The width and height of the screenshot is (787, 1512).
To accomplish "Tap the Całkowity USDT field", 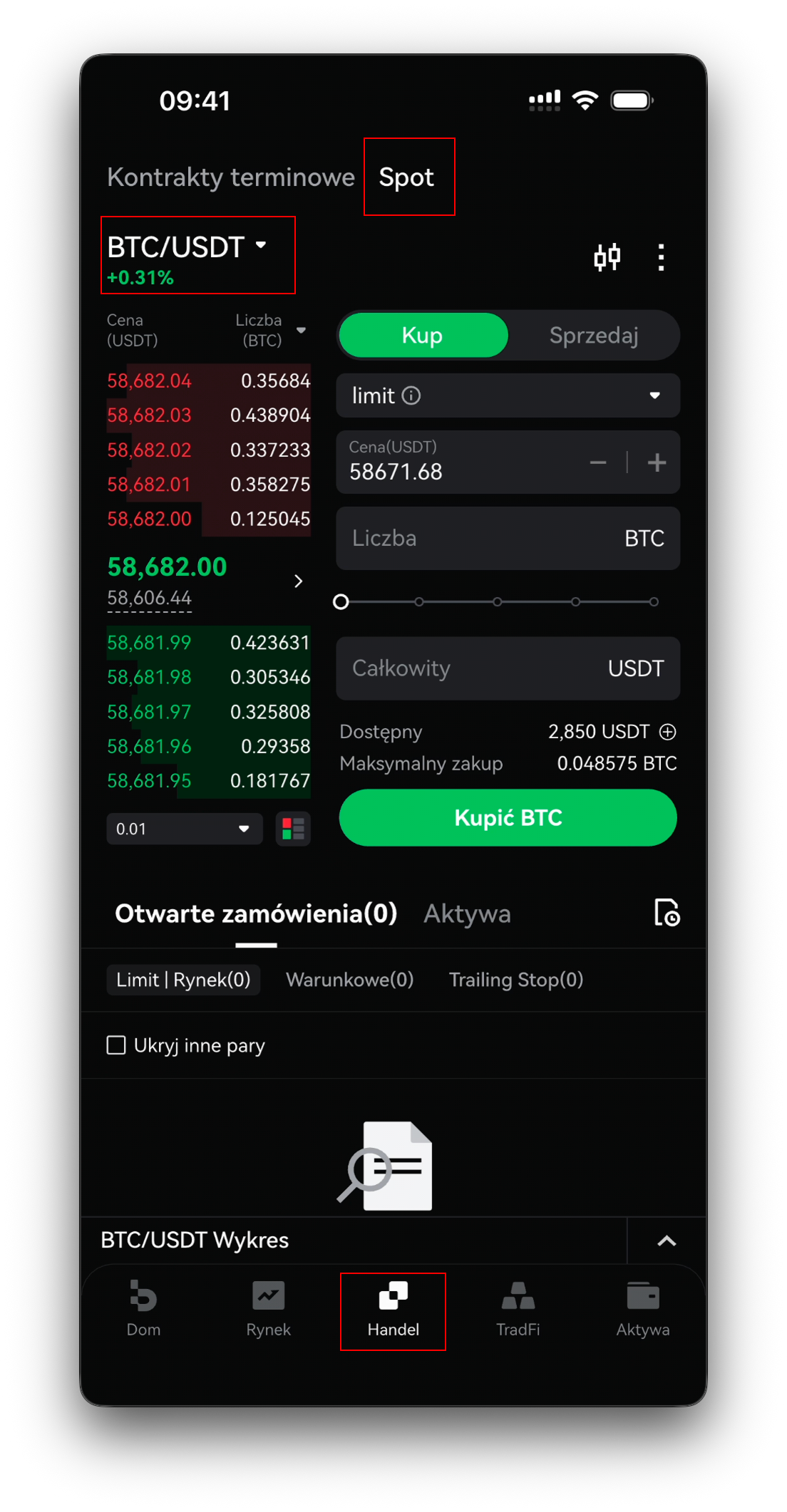I will (508, 668).
